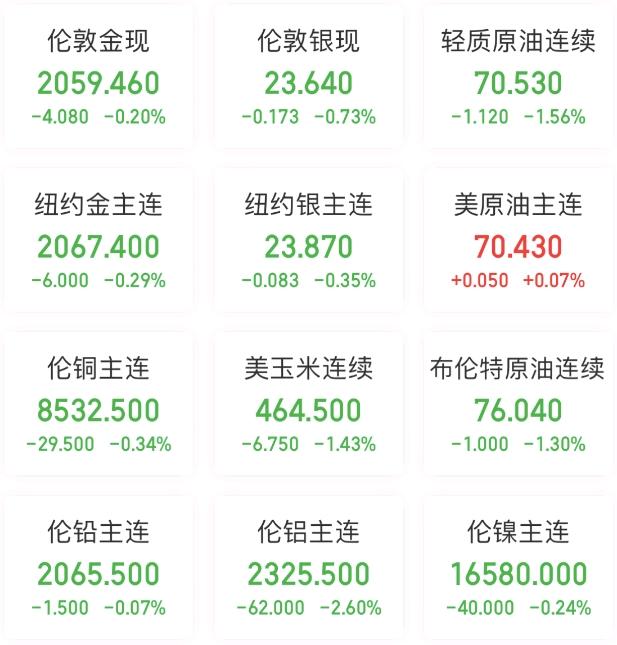The width and height of the screenshot is (617, 645).
Task: Open the 伦敦金现 quote card
Action: (98, 80)
